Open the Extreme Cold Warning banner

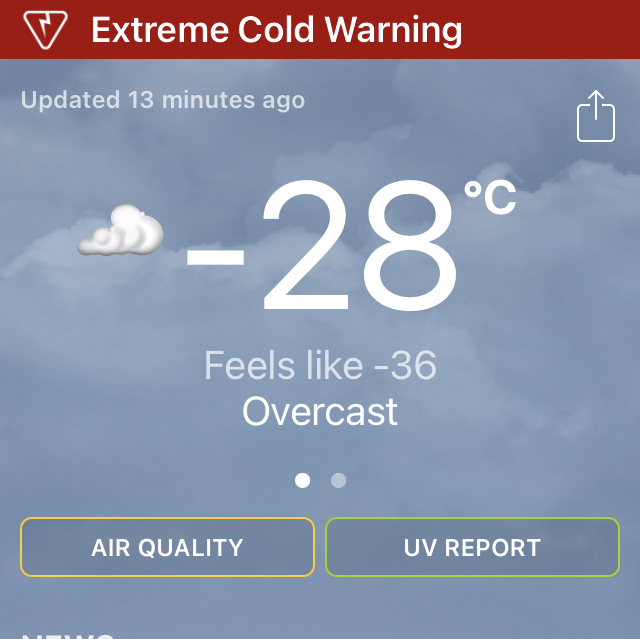277,31
